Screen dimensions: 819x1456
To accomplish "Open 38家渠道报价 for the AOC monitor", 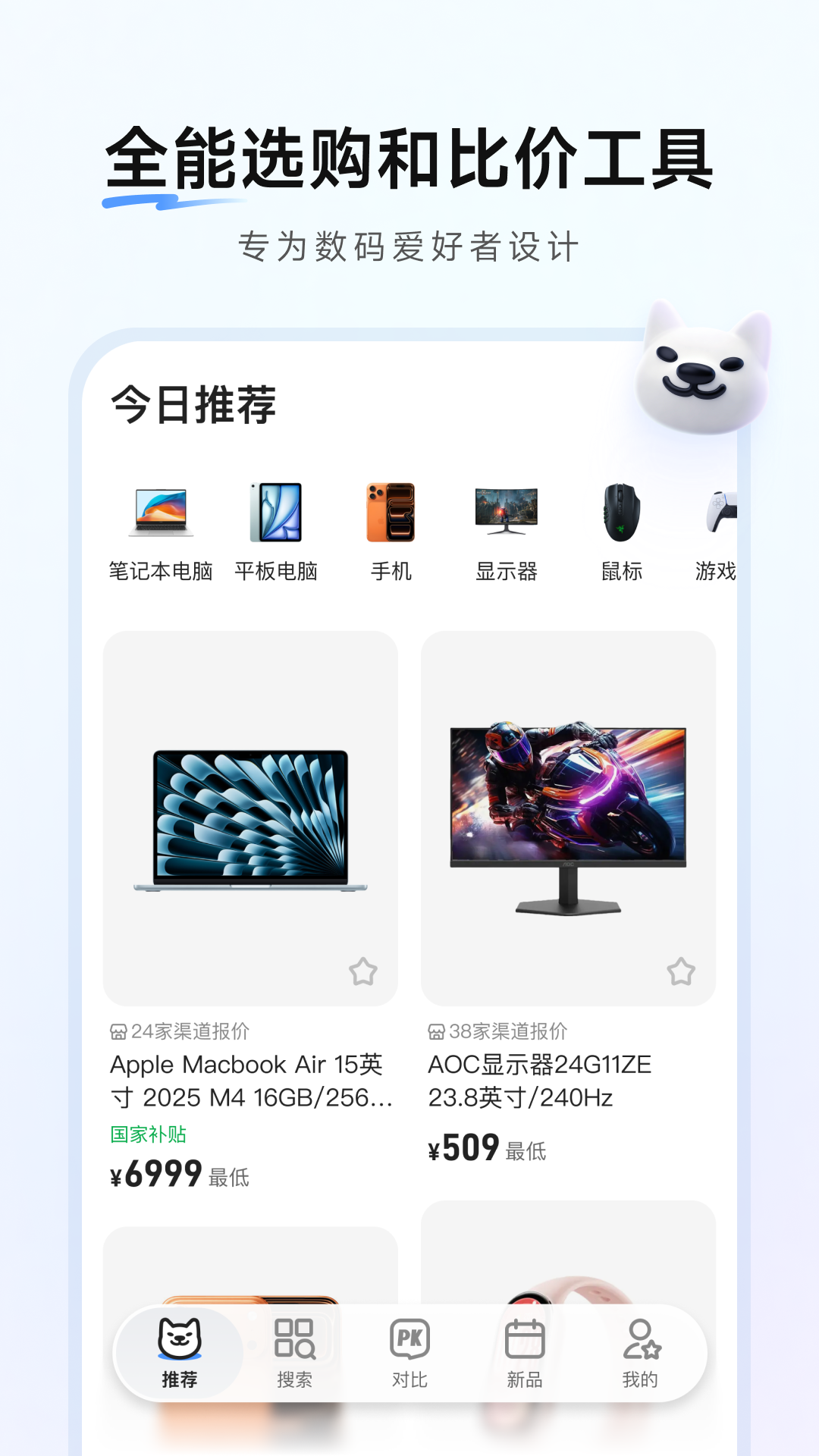I will click(x=498, y=1031).
